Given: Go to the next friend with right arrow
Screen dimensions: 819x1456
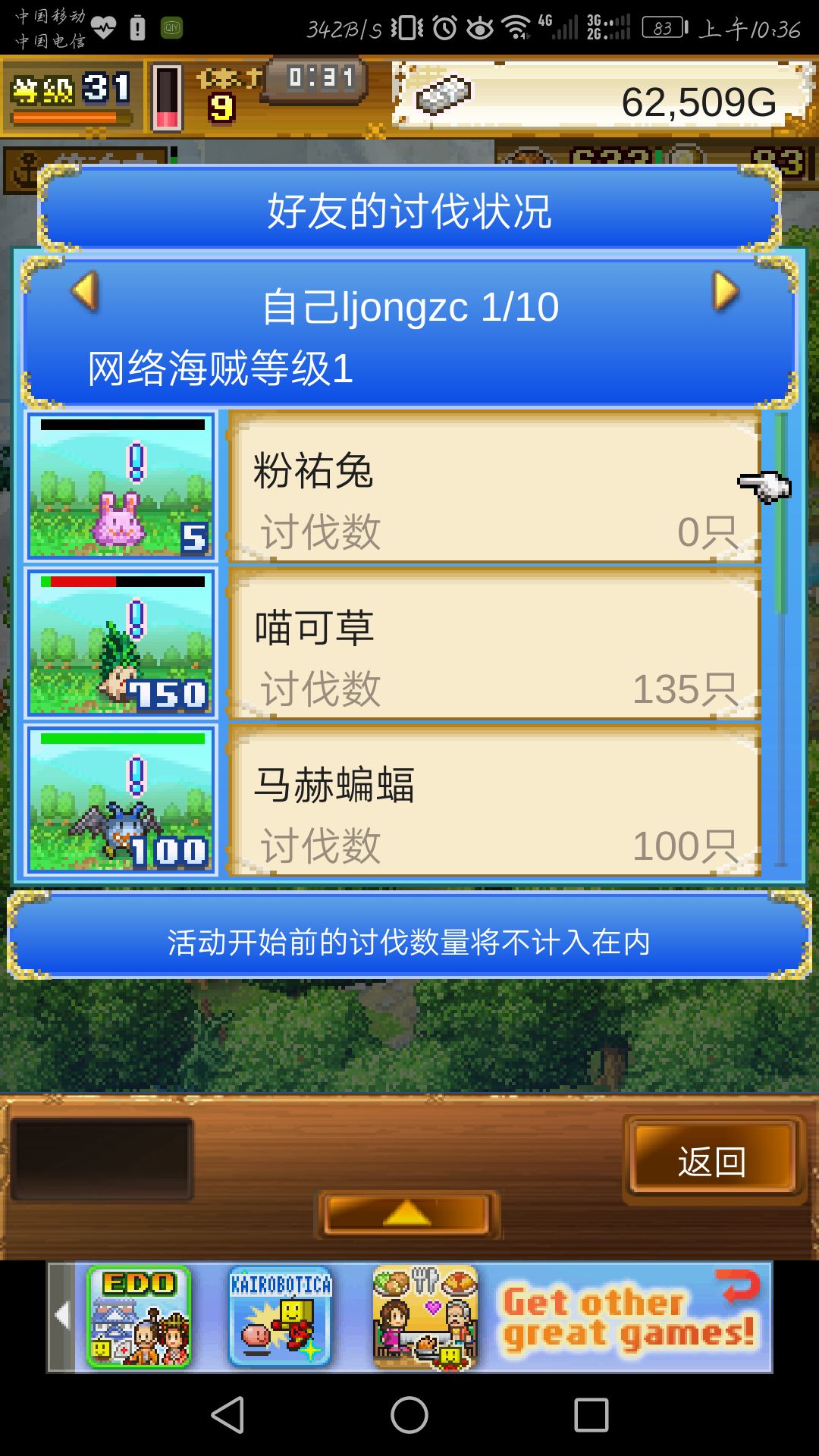Looking at the screenshot, I should pos(726,291).
